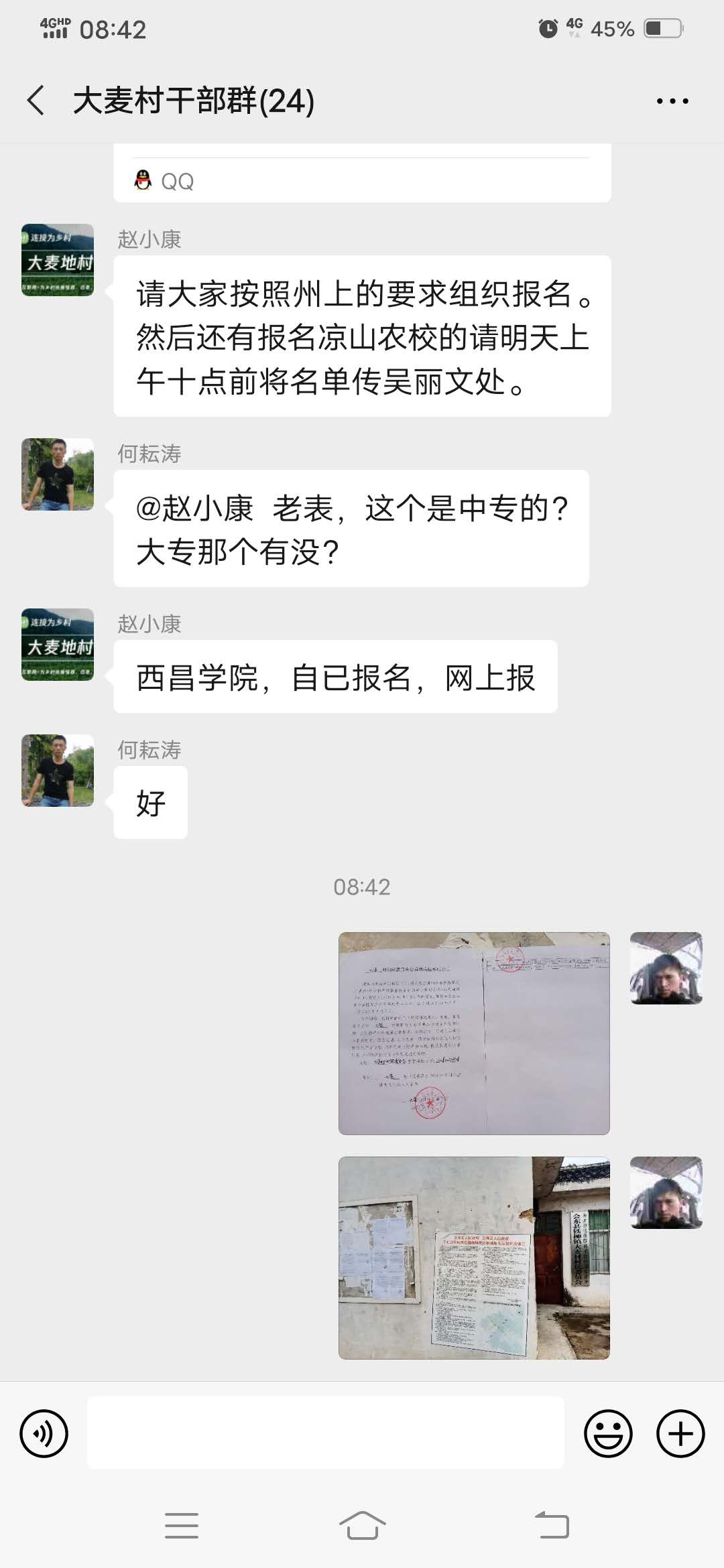View the sent photo of the village building
The height and width of the screenshot is (1568, 724).
474,1257
